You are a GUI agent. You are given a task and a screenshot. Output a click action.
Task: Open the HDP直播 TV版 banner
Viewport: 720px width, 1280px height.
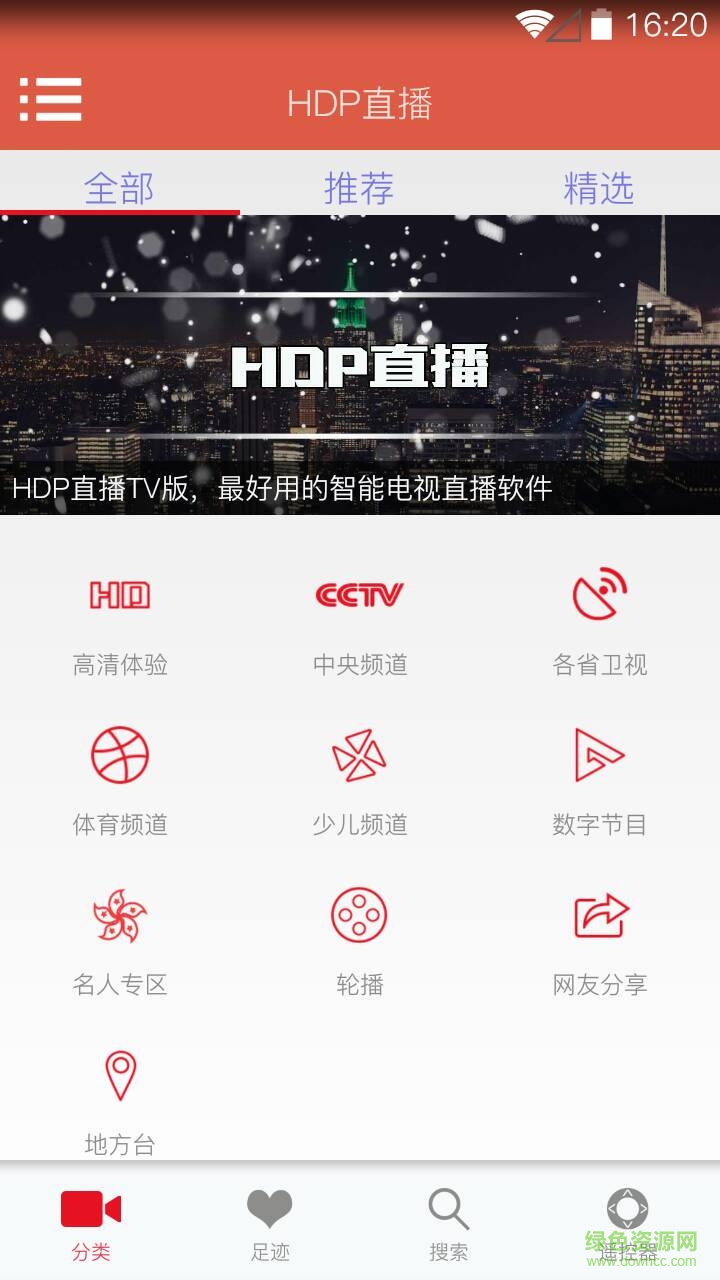[360, 365]
